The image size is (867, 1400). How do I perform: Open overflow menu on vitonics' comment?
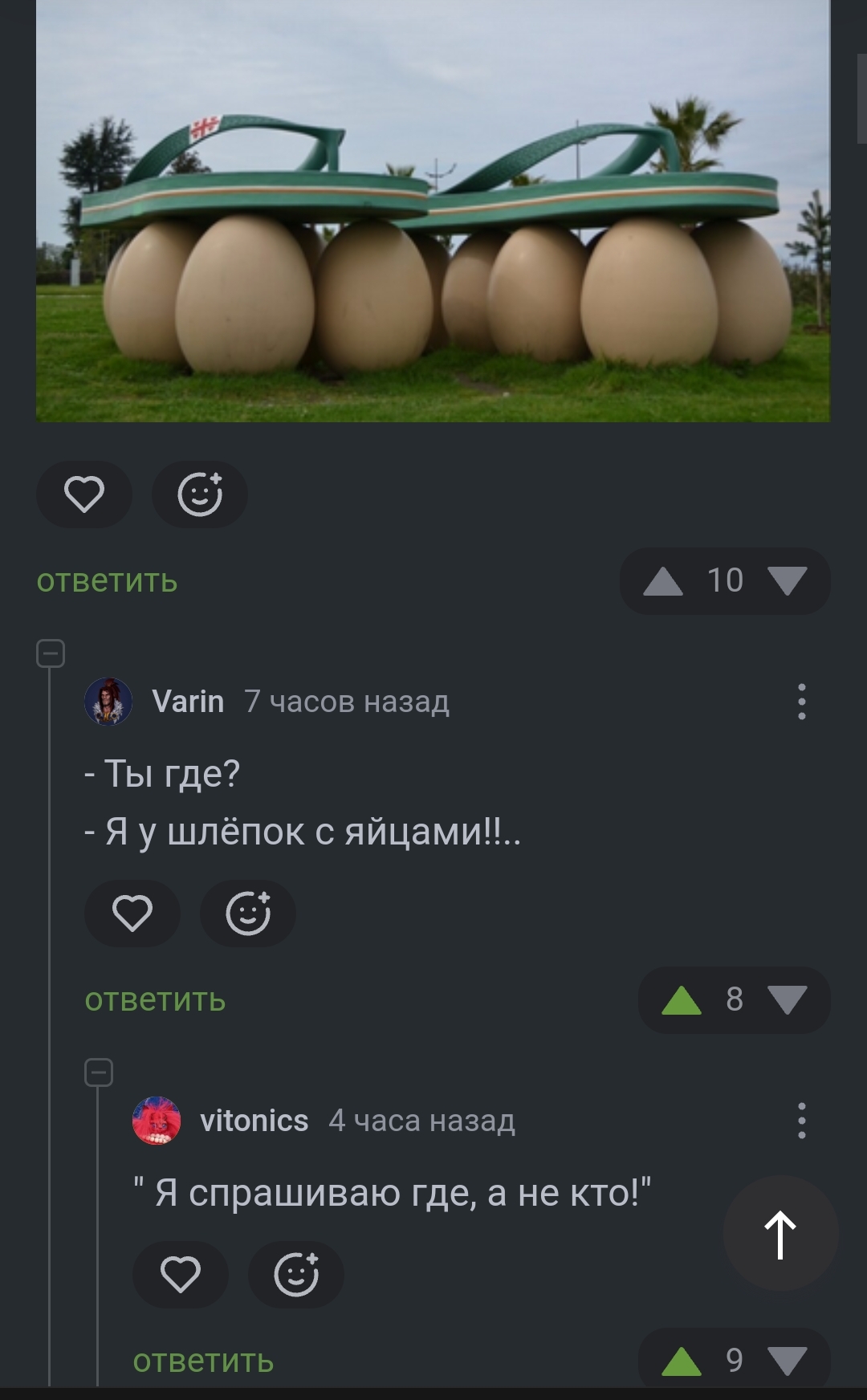(x=801, y=1121)
